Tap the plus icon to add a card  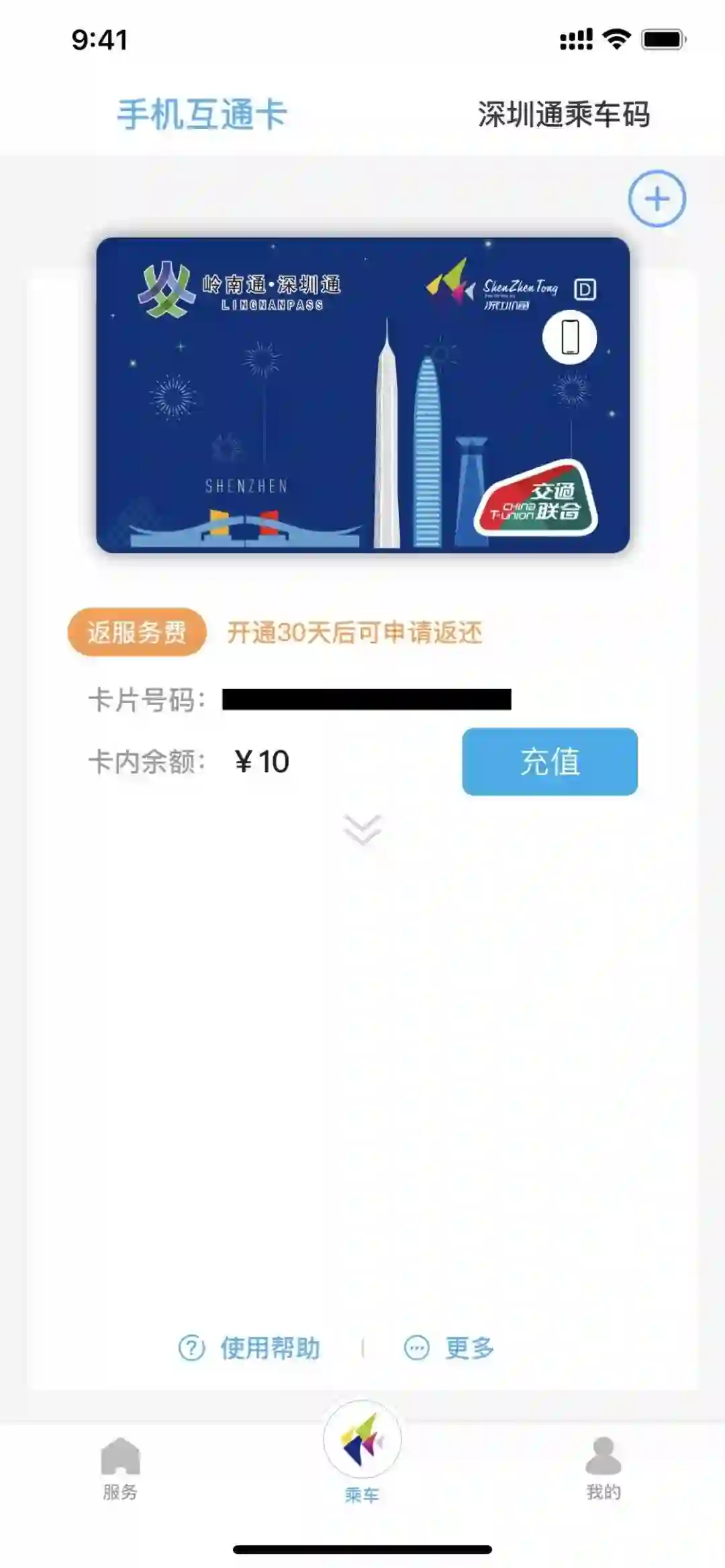point(657,199)
